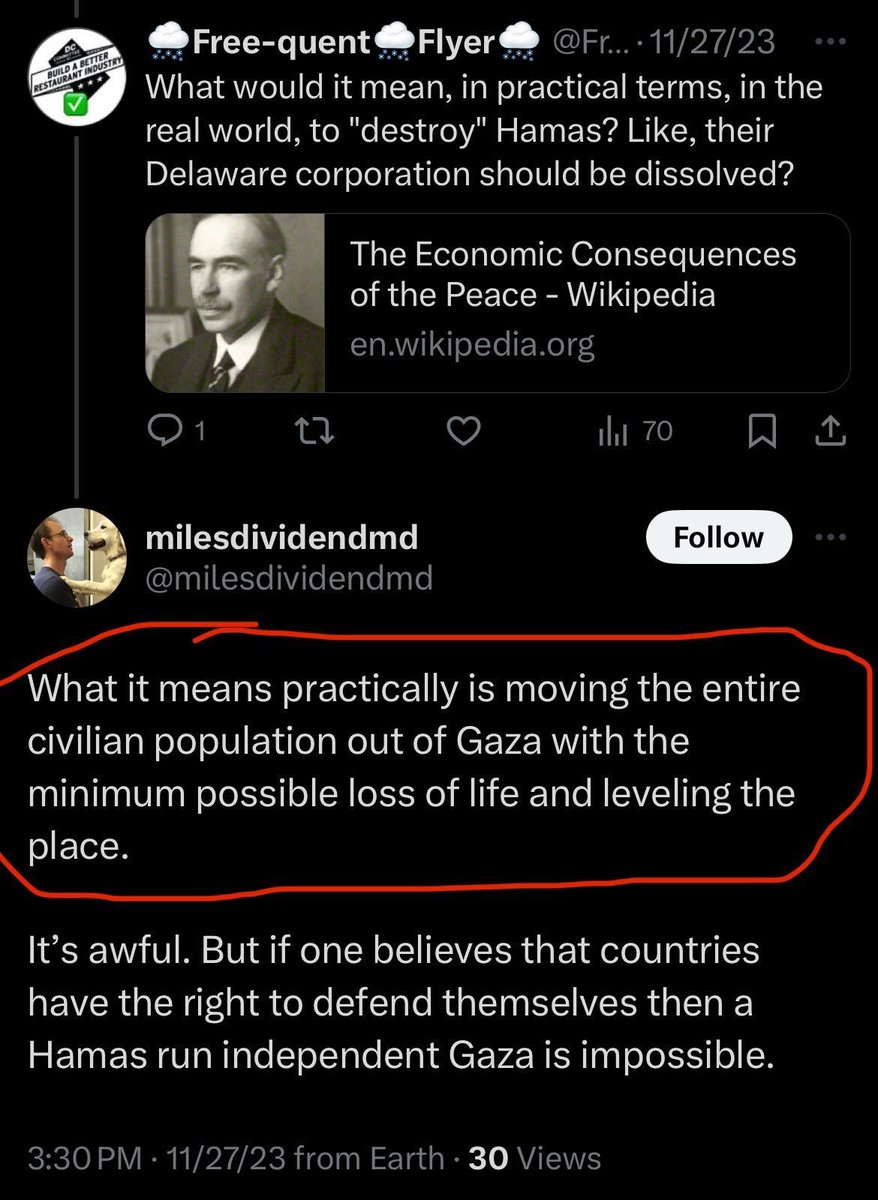
Task: Open The Economic Consequences of the Peace link card
Action: [498, 303]
